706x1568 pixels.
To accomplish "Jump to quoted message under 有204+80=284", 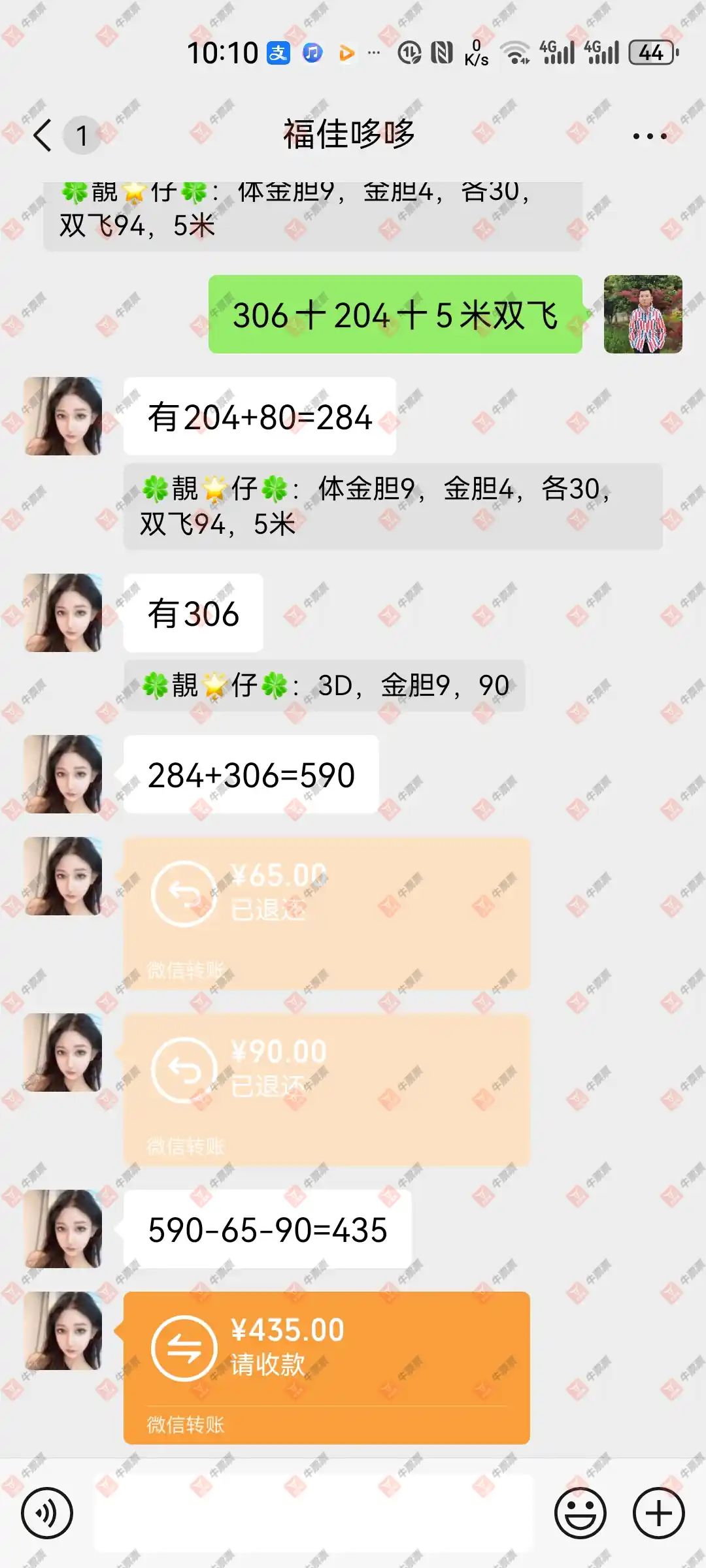I will pyautogui.click(x=392, y=506).
